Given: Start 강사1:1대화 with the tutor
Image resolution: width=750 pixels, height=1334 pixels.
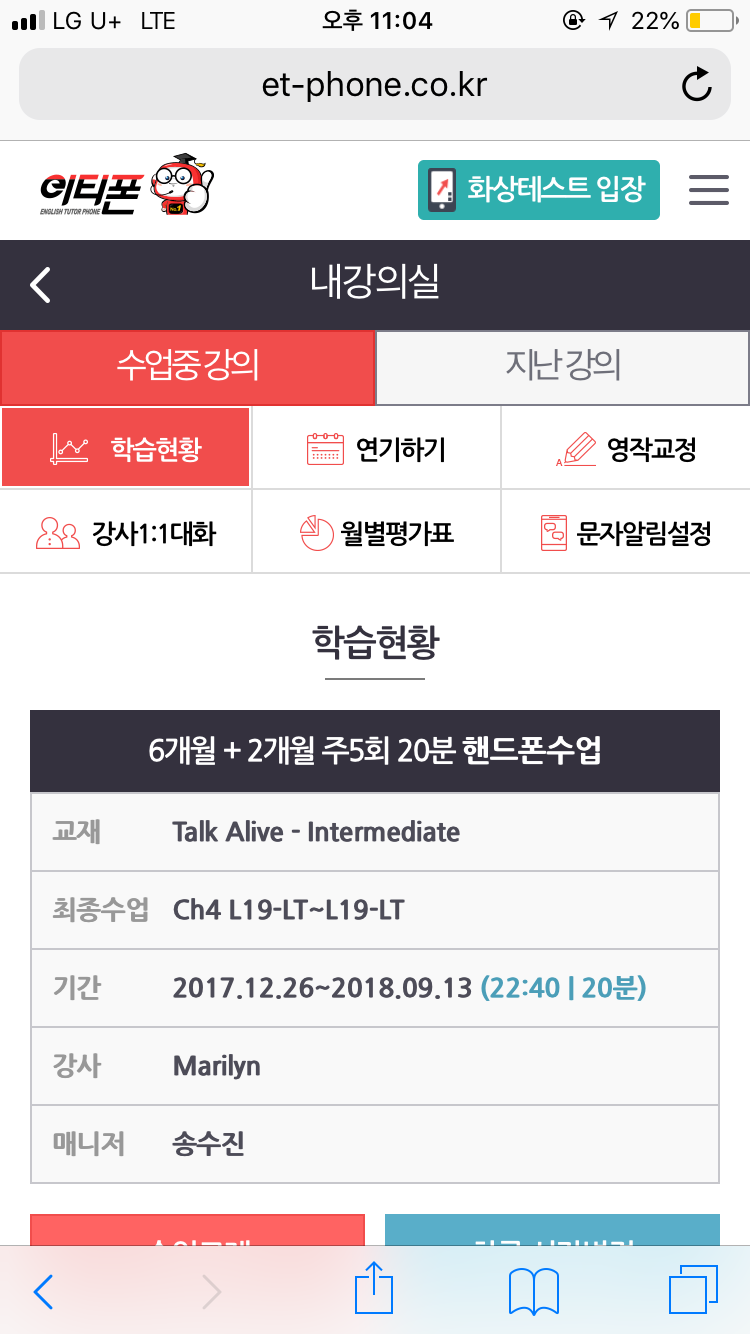Looking at the screenshot, I should coord(126,532).
